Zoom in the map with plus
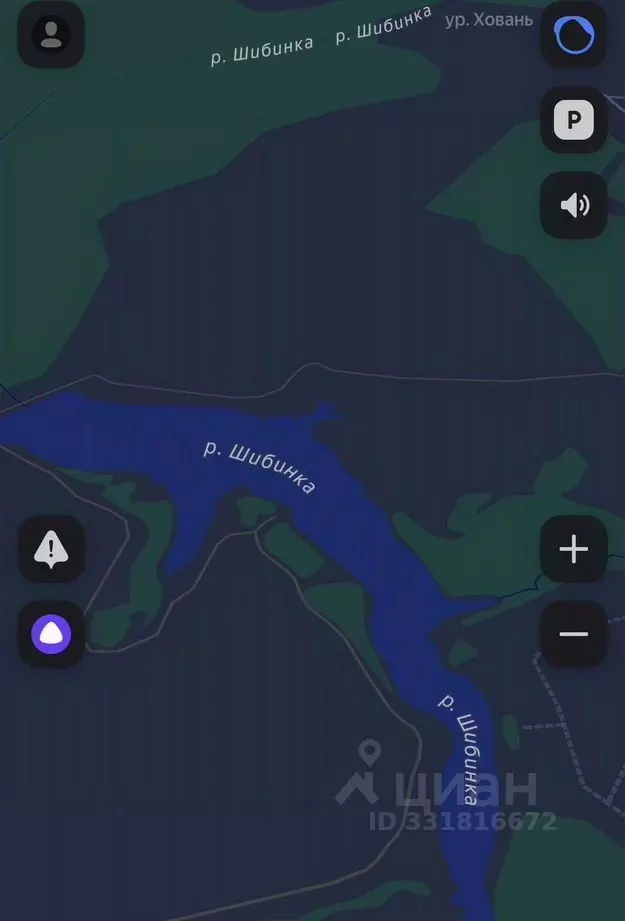 point(574,549)
